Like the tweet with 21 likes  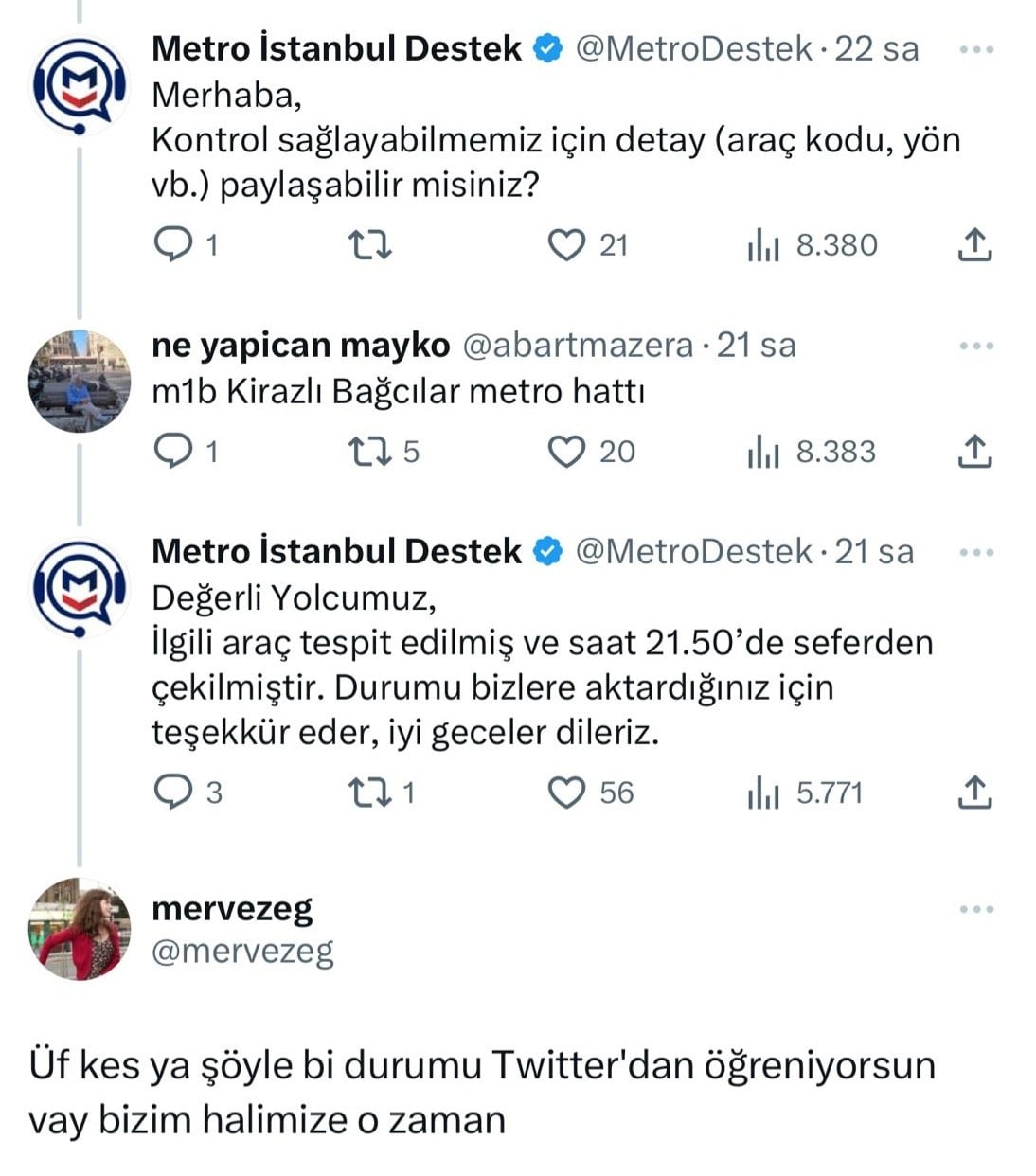point(566,245)
